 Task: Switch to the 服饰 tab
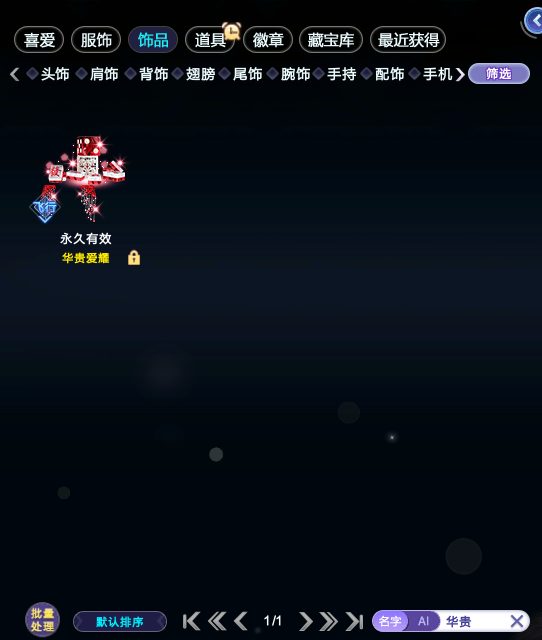pos(96,40)
